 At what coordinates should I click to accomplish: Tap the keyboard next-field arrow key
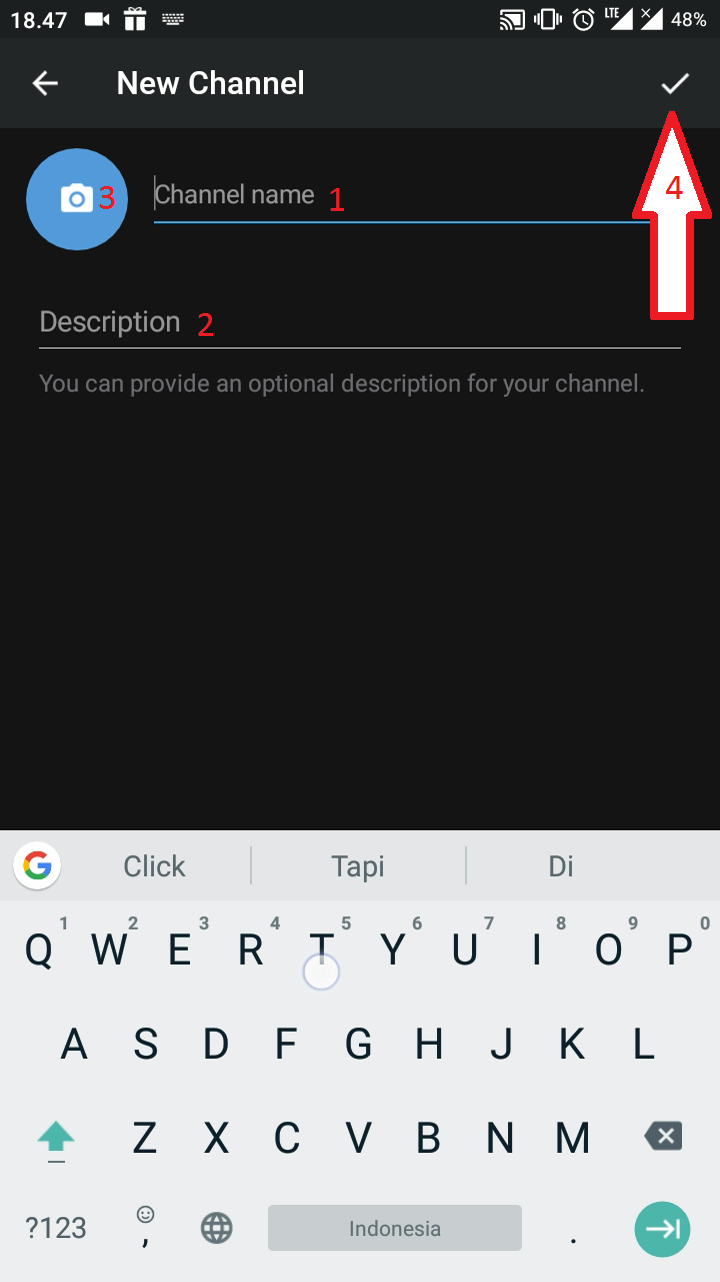tap(662, 1229)
